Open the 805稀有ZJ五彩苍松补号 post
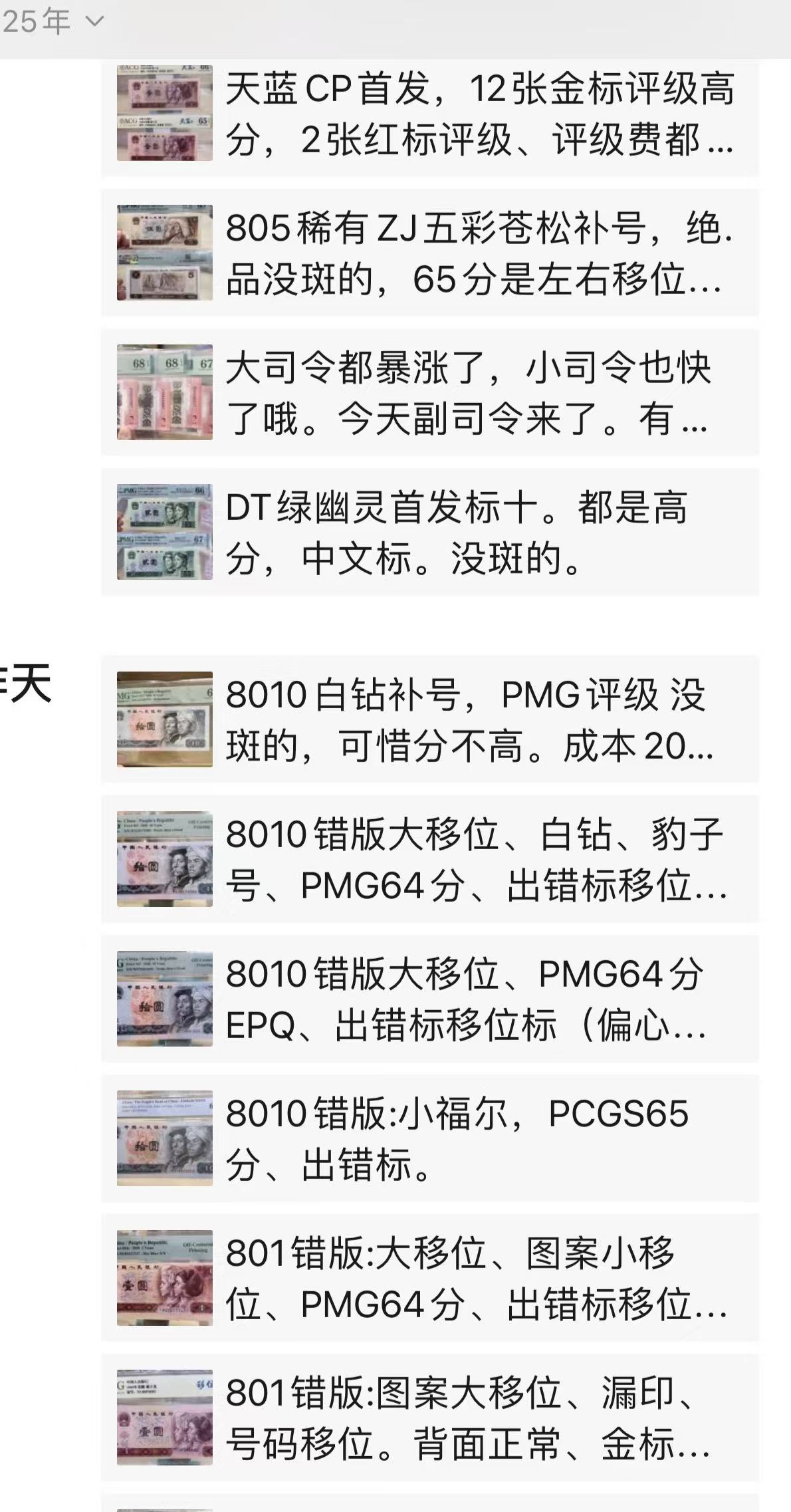Image resolution: width=791 pixels, height=1512 pixels. 479,253
